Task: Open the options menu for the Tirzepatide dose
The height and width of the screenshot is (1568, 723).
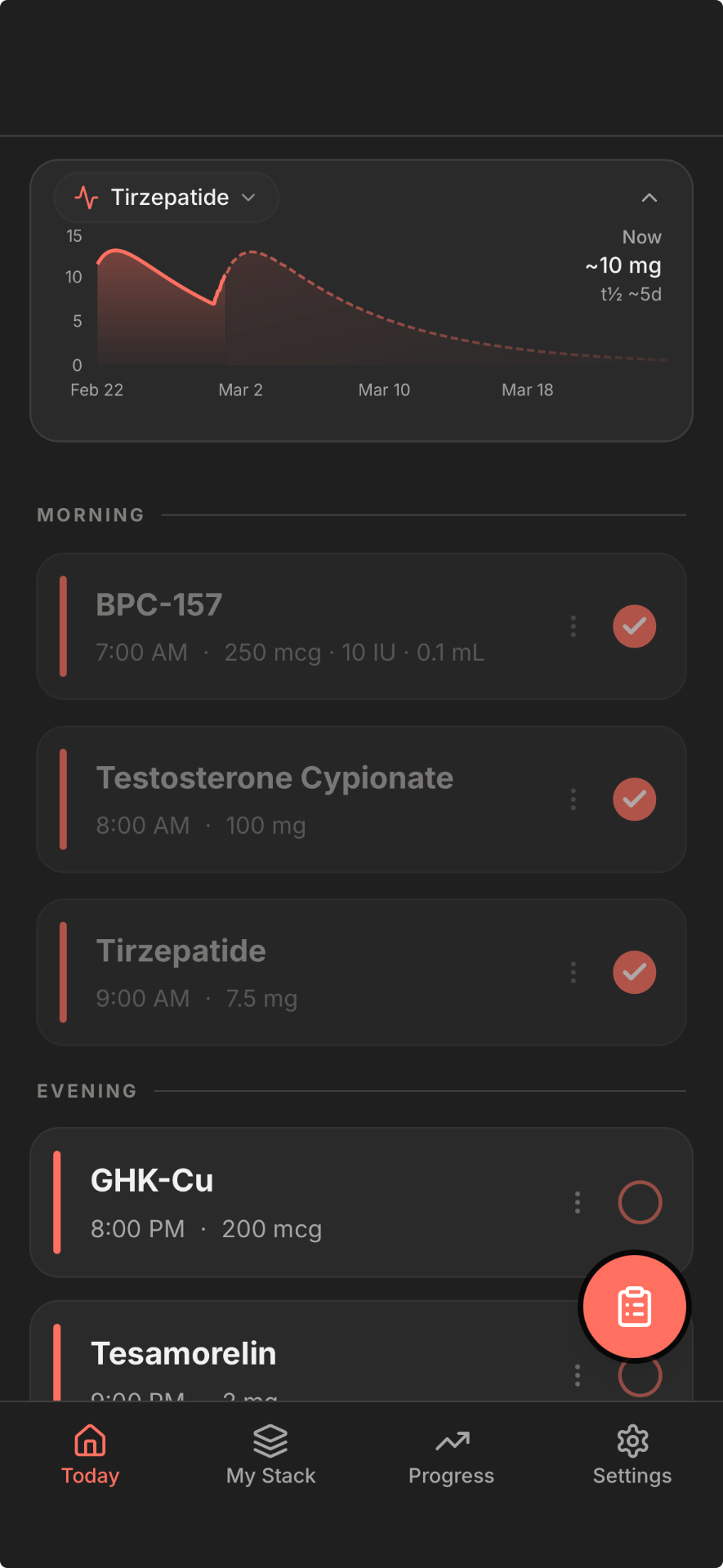Action: coord(573,973)
